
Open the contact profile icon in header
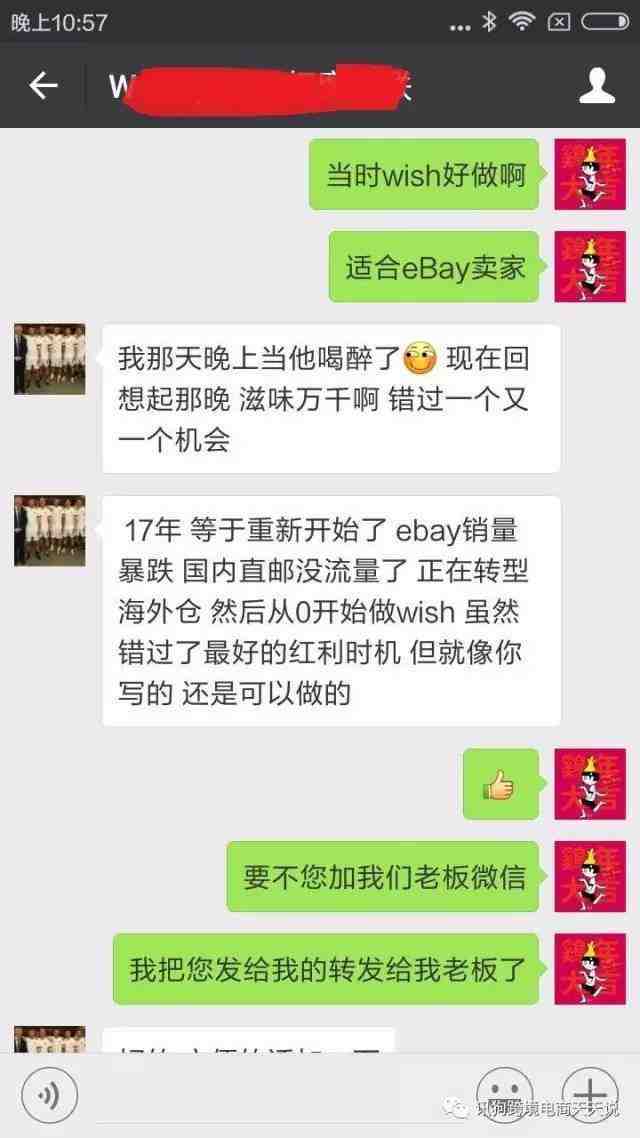(x=597, y=87)
